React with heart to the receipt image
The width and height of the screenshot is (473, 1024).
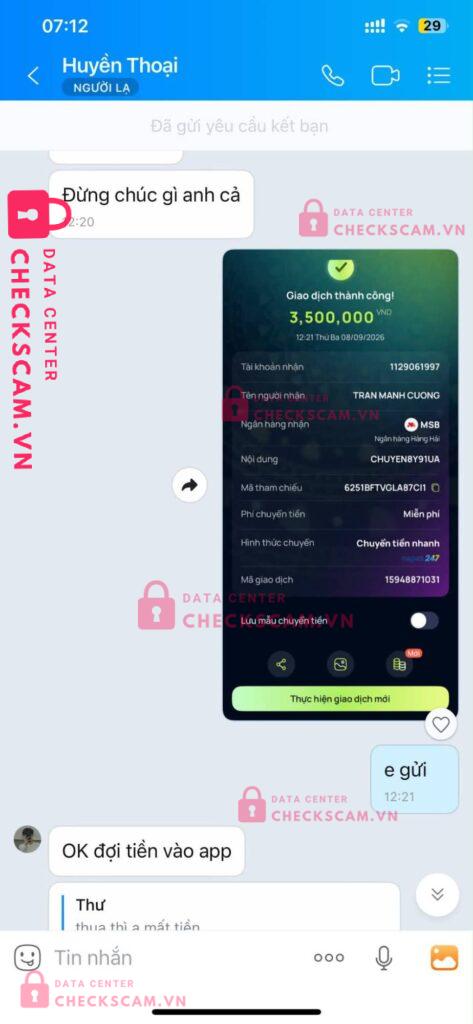[x=441, y=725]
